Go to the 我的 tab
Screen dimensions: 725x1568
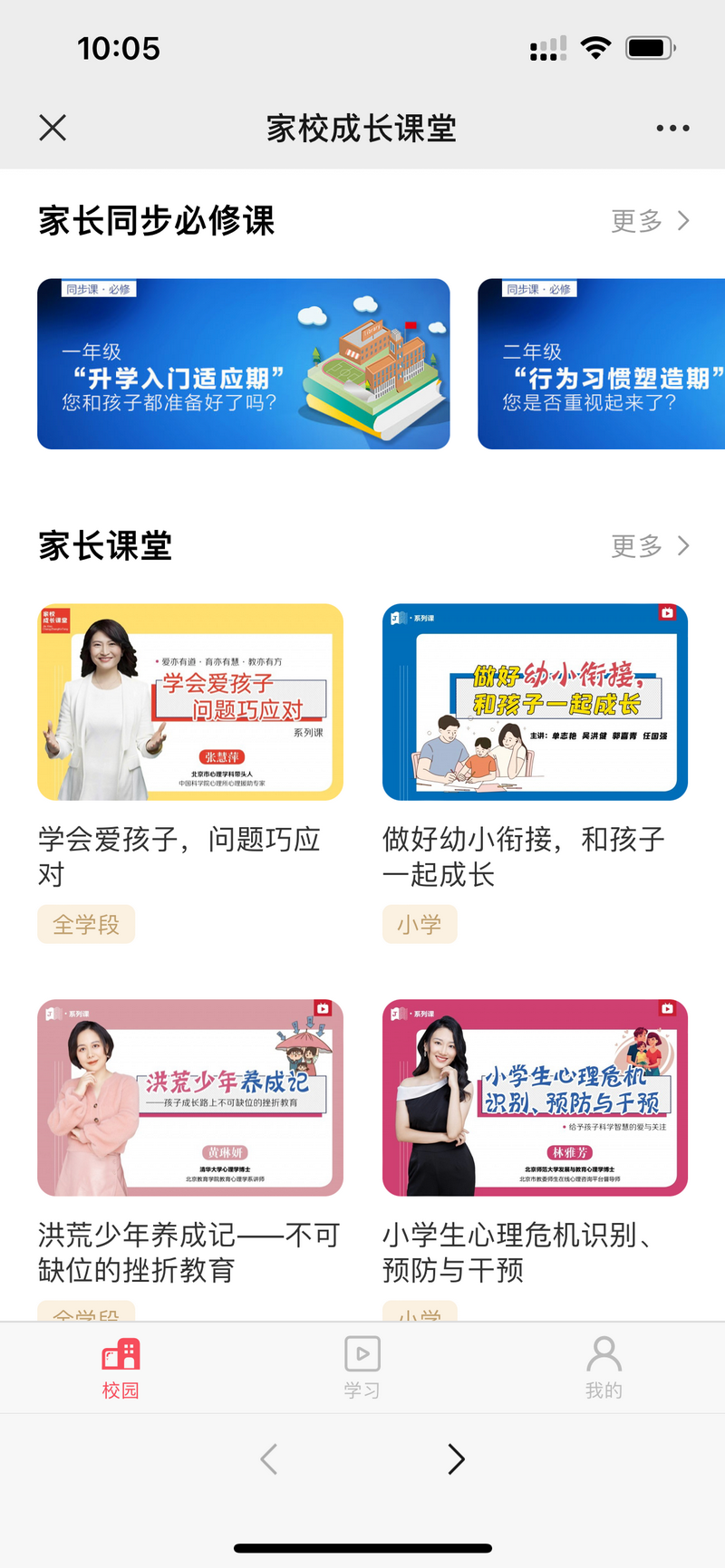604,1368
